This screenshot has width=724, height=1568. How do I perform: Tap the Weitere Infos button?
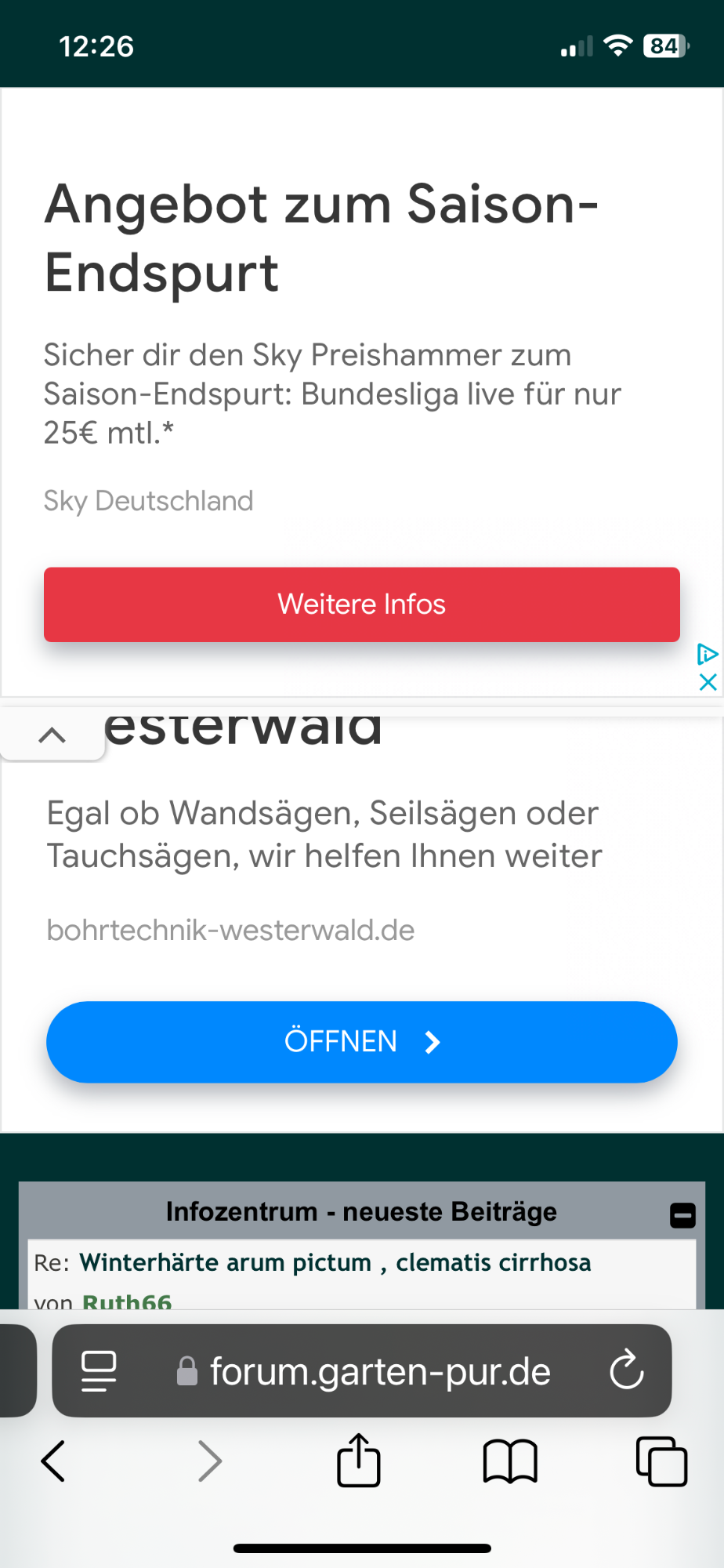click(x=361, y=604)
